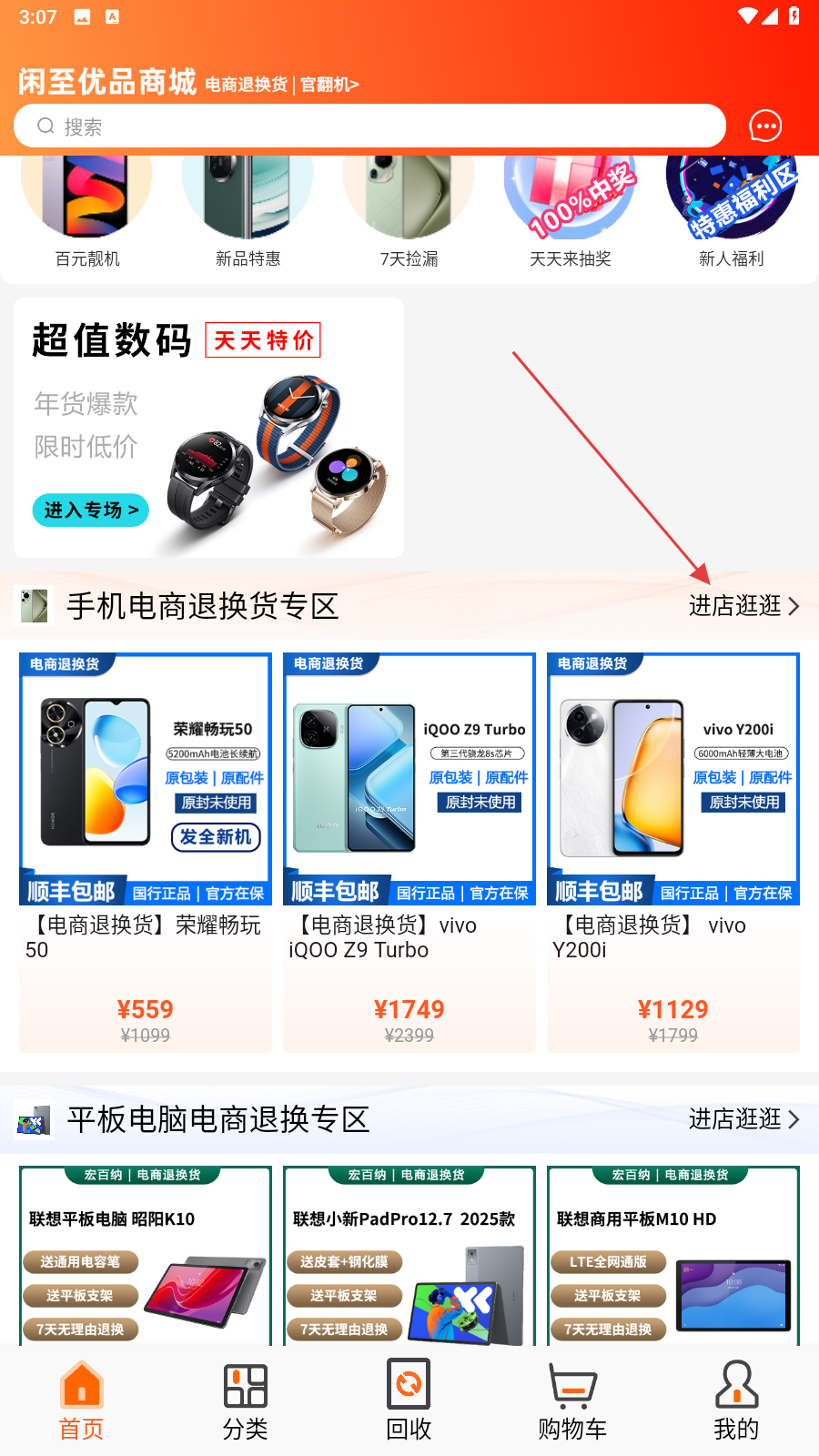819x1456 pixels.
Task: Go to the 购物车 tab
Action: click(572, 1401)
